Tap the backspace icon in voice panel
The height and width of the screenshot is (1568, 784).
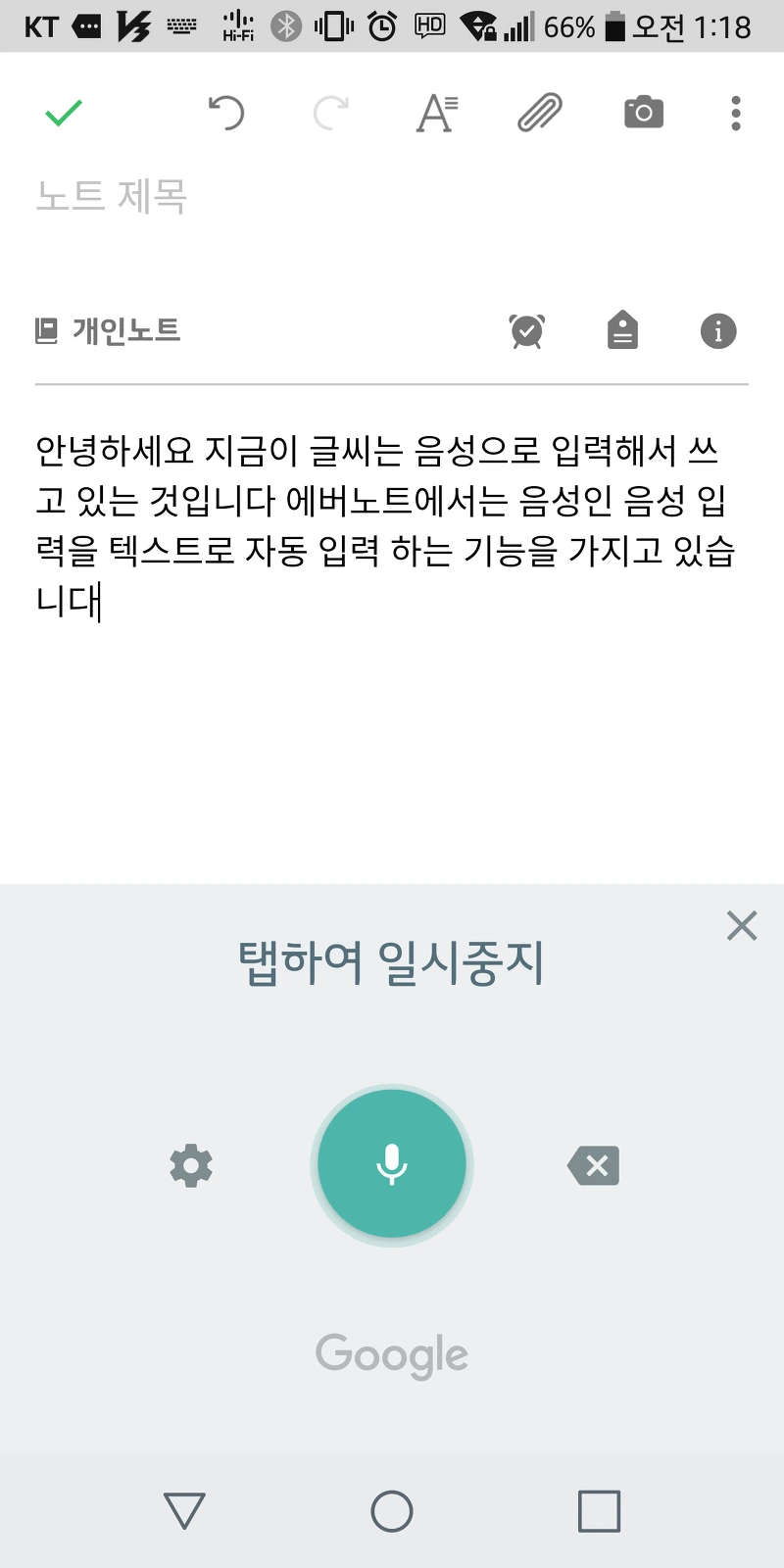593,1165
